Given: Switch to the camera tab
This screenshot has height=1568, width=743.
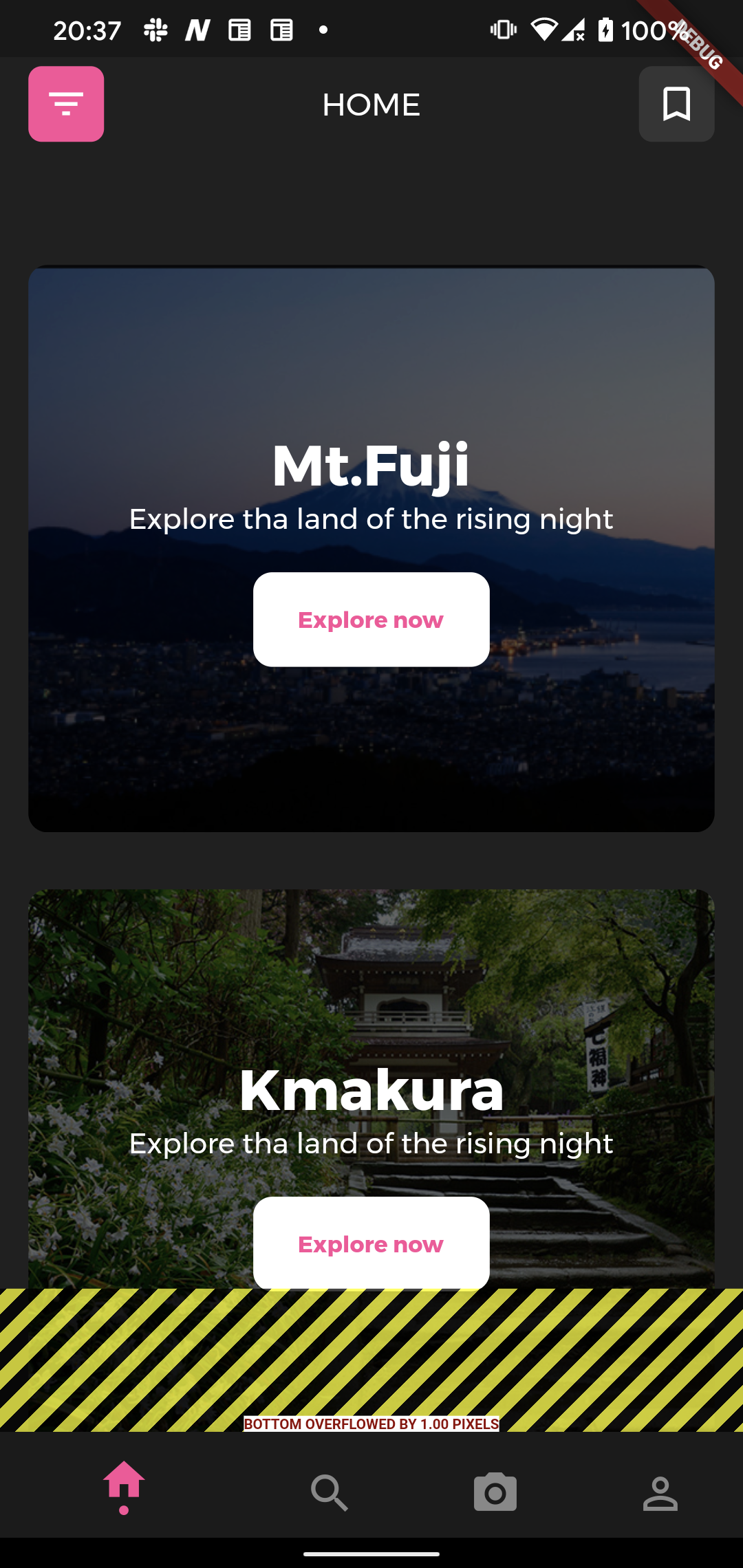Looking at the screenshot, I should tap(495, 1492).
